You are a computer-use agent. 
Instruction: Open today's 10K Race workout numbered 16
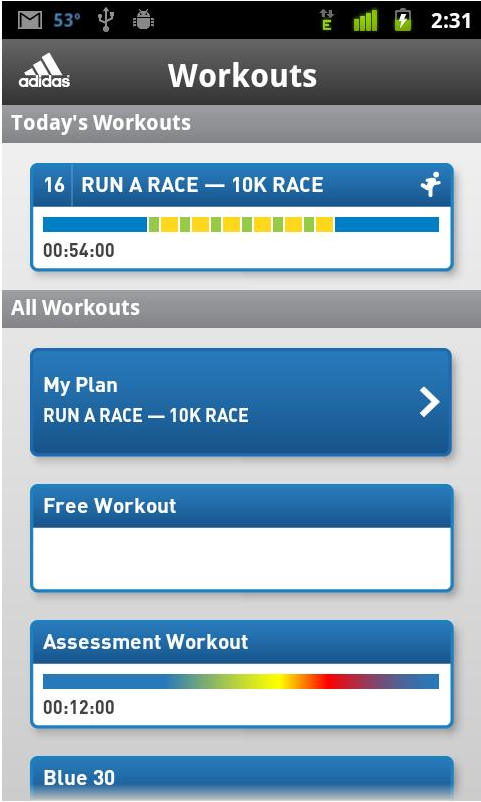coord(242,217)
